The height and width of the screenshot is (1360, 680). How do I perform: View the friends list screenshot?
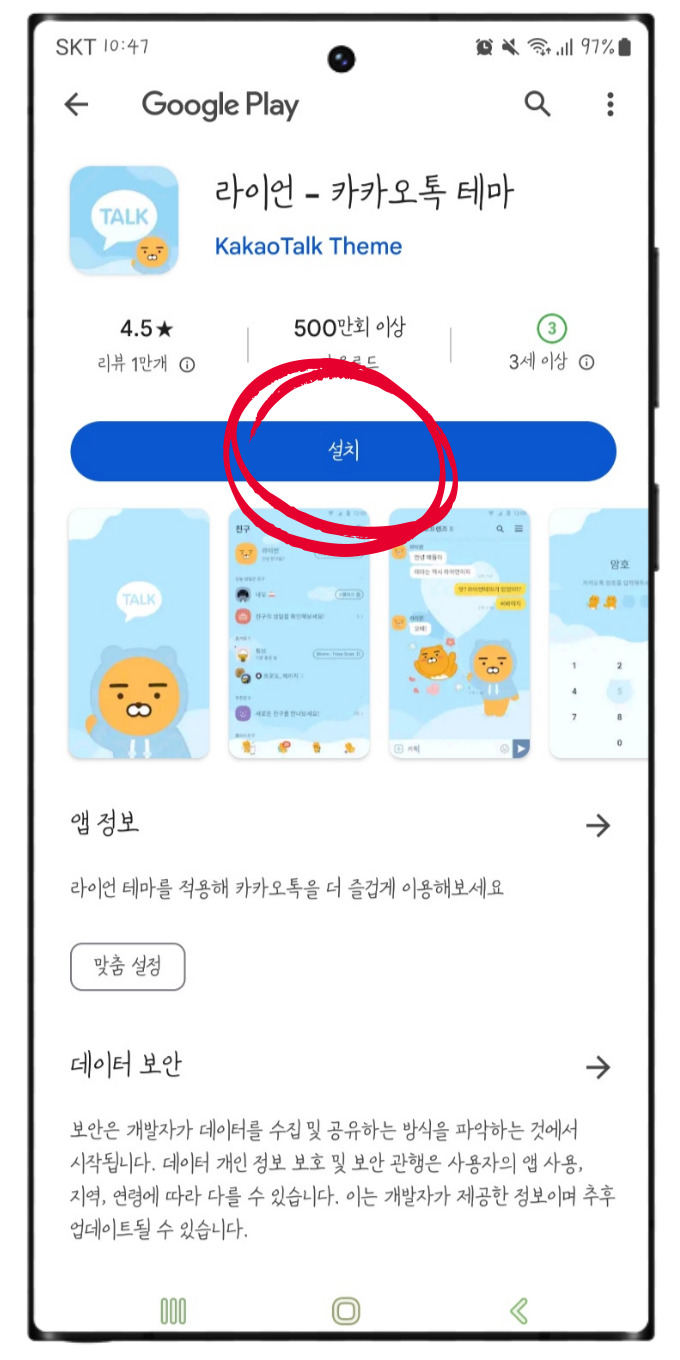point(299,634)
